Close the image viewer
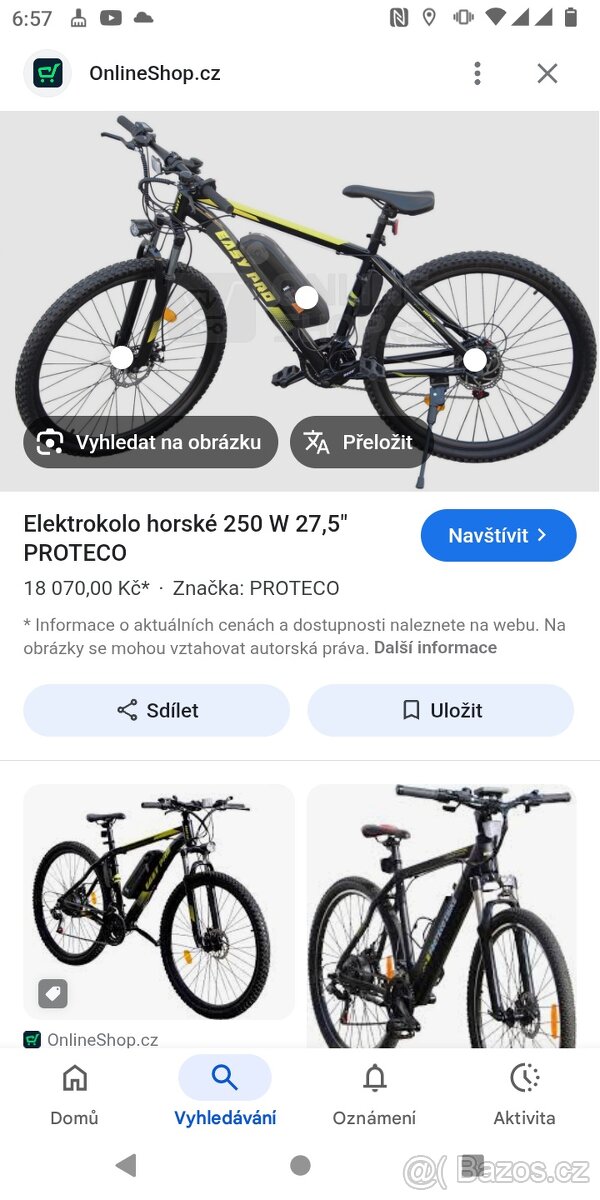Screen dimensions: 600x1200 click(547, 73)
